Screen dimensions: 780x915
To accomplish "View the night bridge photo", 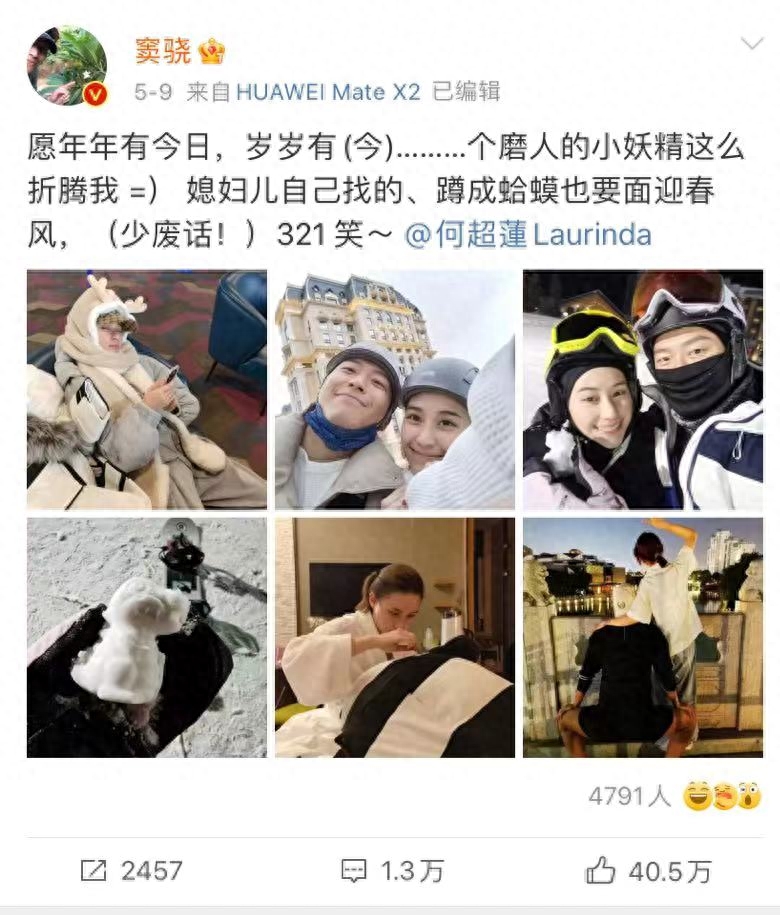I will [x=643, y=637].
